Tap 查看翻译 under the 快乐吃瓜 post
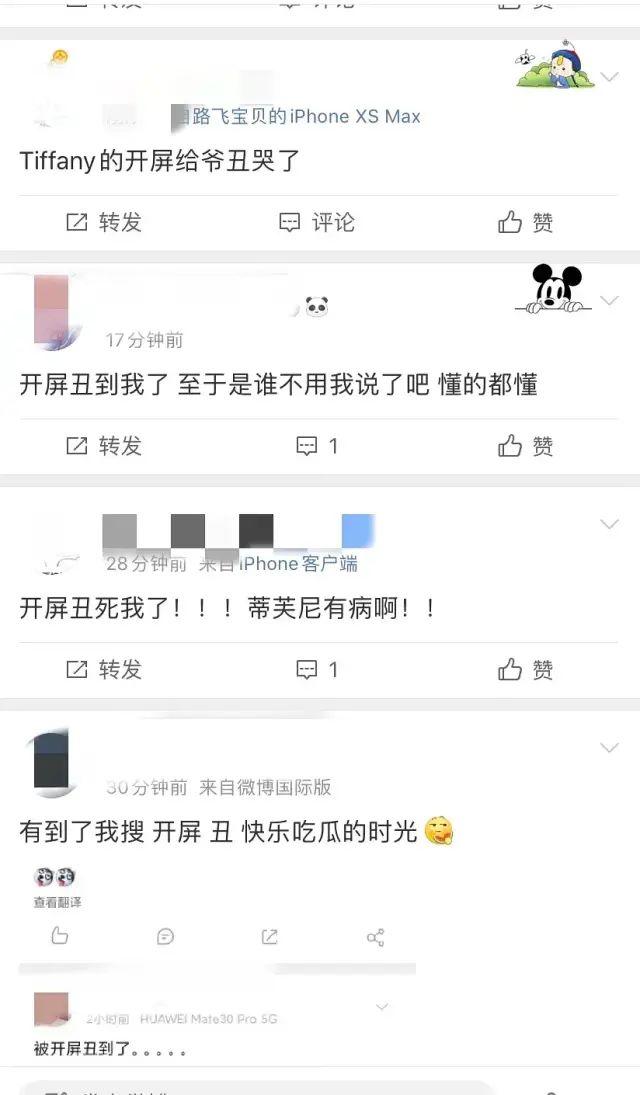The image size is (640, 1095). coord(57,902)
